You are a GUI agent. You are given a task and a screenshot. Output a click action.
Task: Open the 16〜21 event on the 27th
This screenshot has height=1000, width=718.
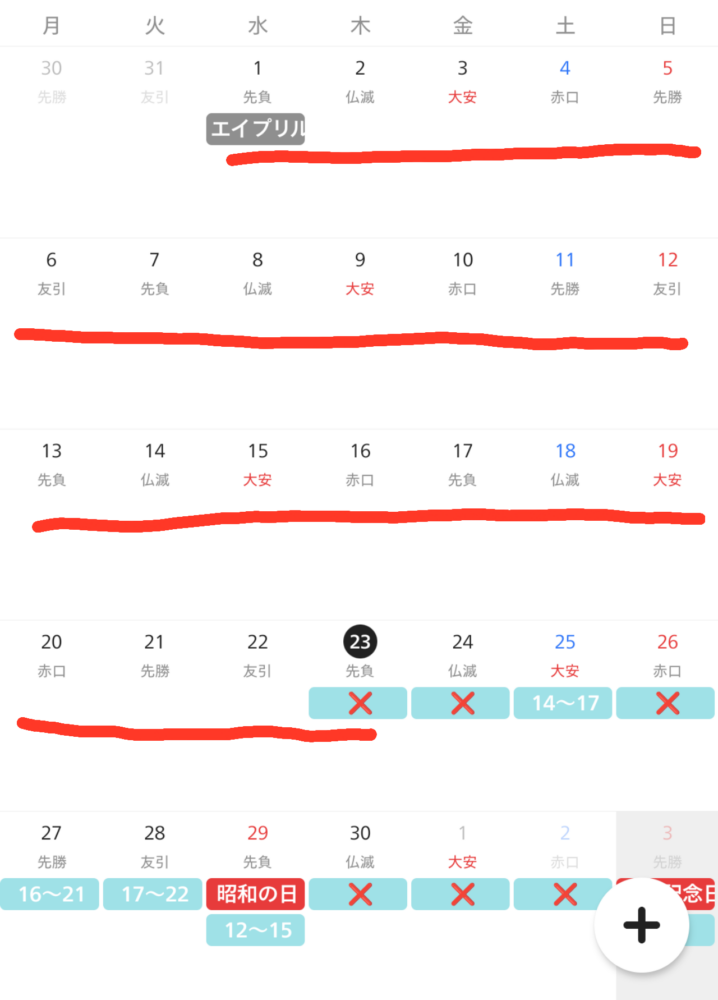(51, 894)
